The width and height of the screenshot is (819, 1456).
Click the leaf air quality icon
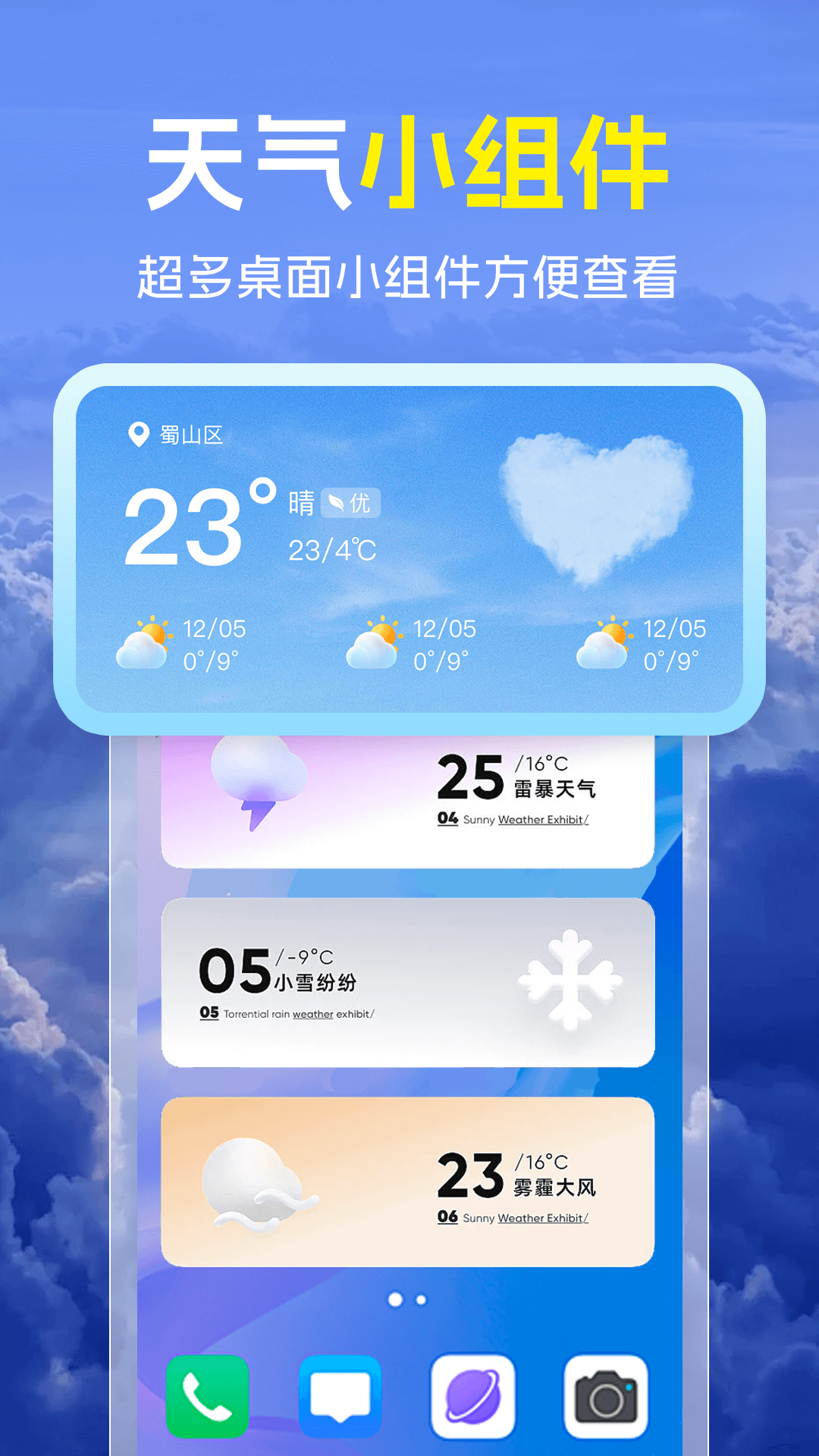[x=337, y=501]
